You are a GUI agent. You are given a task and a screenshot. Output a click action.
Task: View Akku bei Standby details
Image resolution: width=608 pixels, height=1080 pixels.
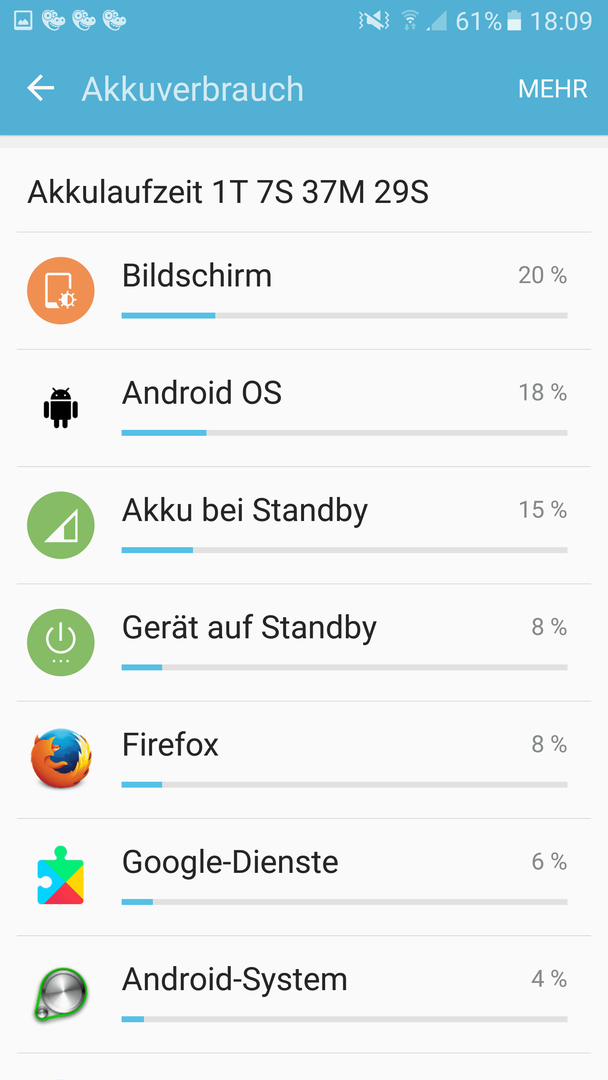click(304, 526)
